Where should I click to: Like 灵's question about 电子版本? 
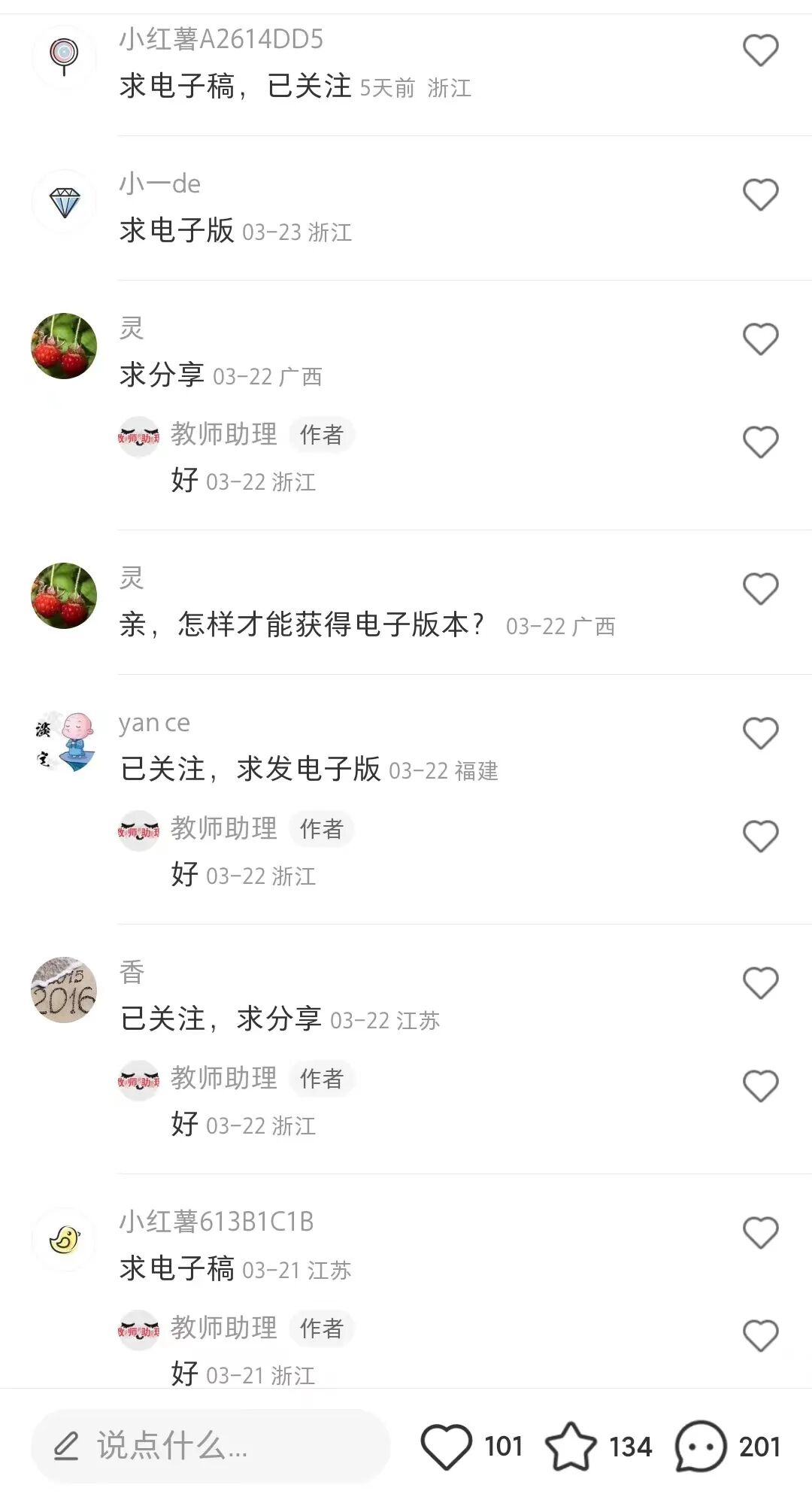[x=760, y=589]
